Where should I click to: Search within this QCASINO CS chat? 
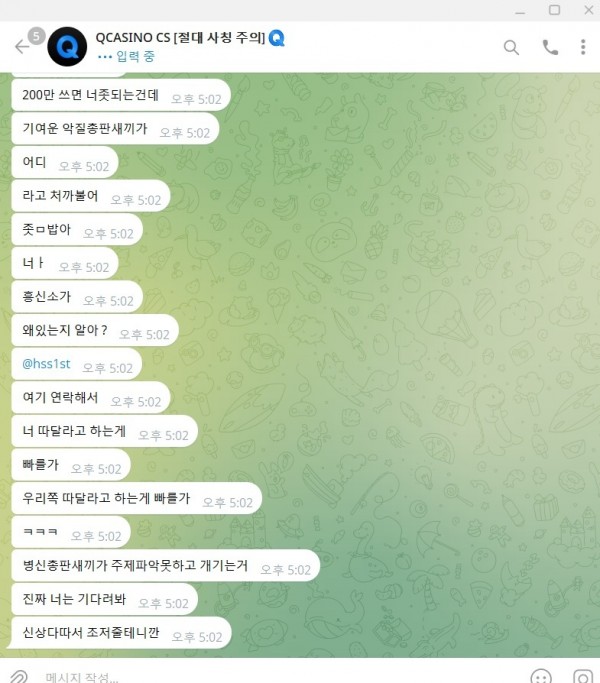511,47
